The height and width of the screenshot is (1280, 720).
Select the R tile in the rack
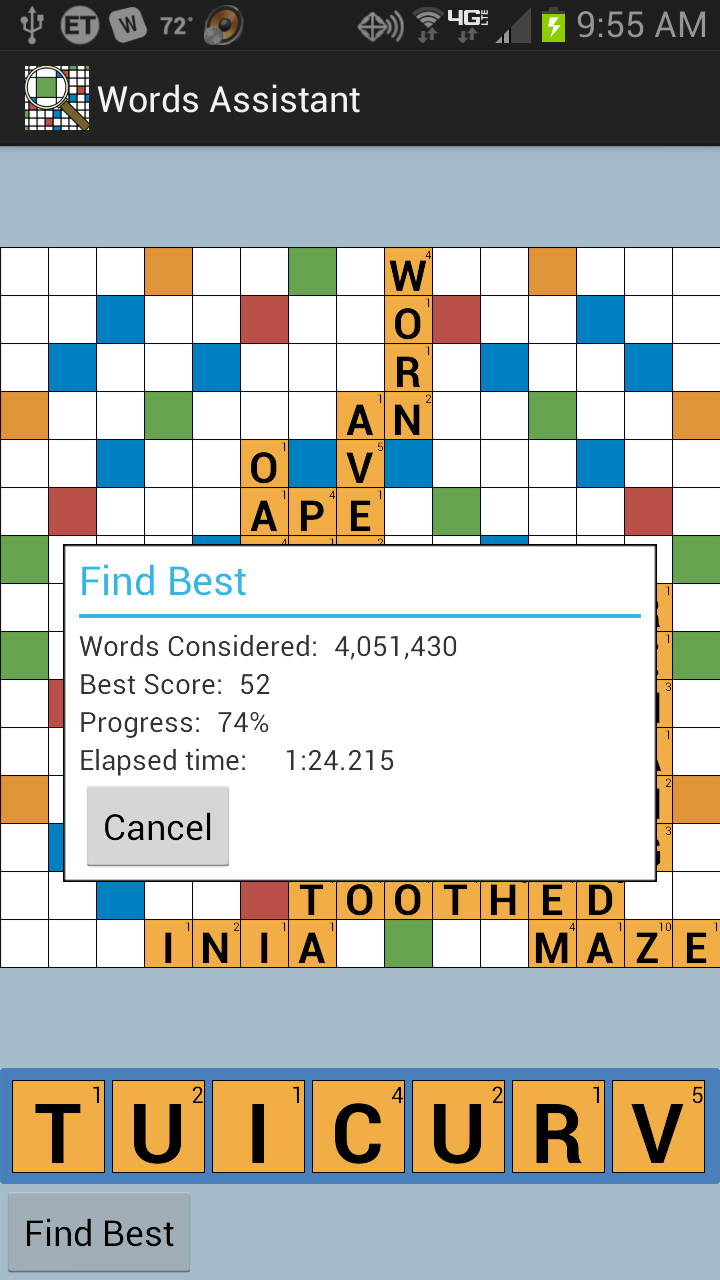coord(558,1127)
